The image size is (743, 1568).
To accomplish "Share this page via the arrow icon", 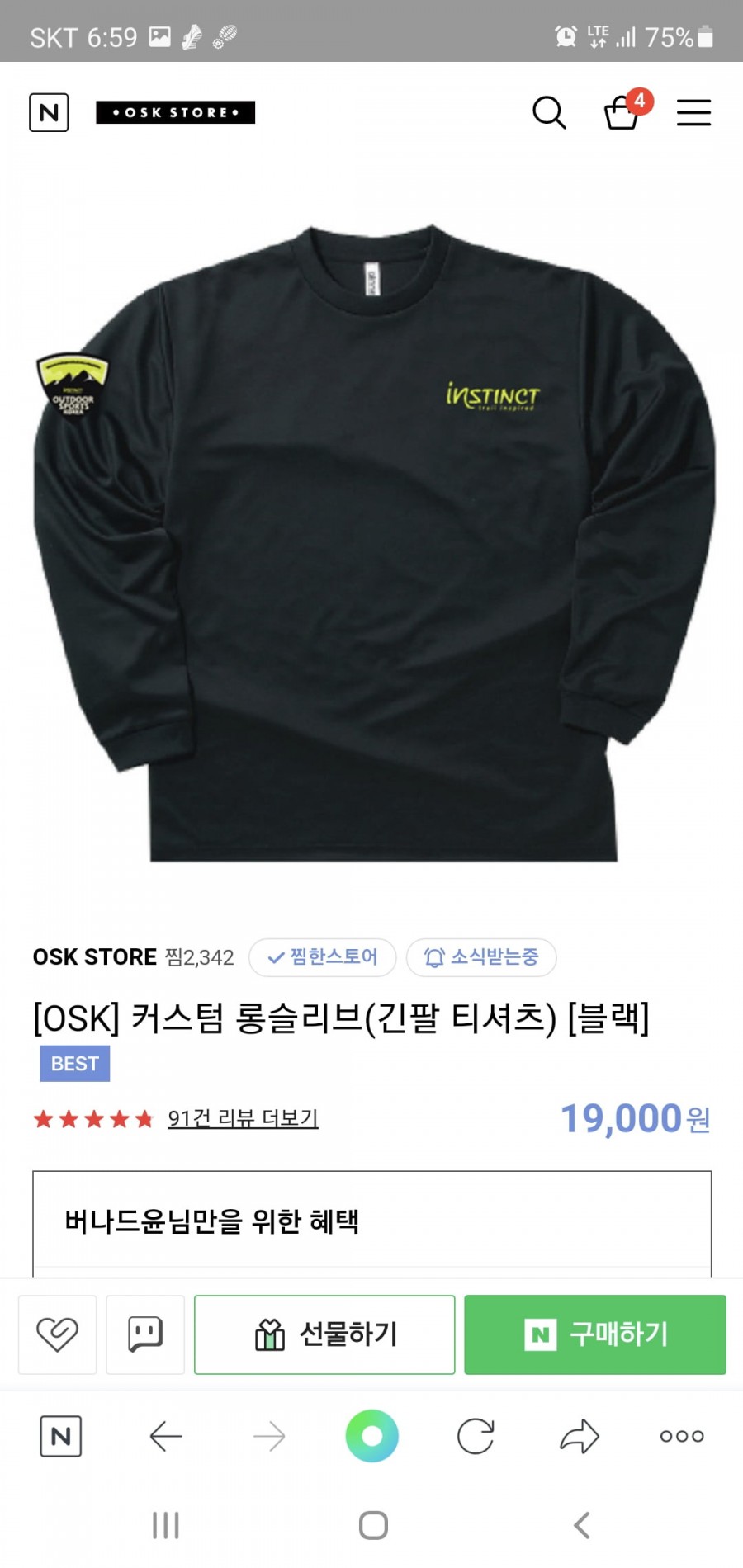I will (579, 1437).
